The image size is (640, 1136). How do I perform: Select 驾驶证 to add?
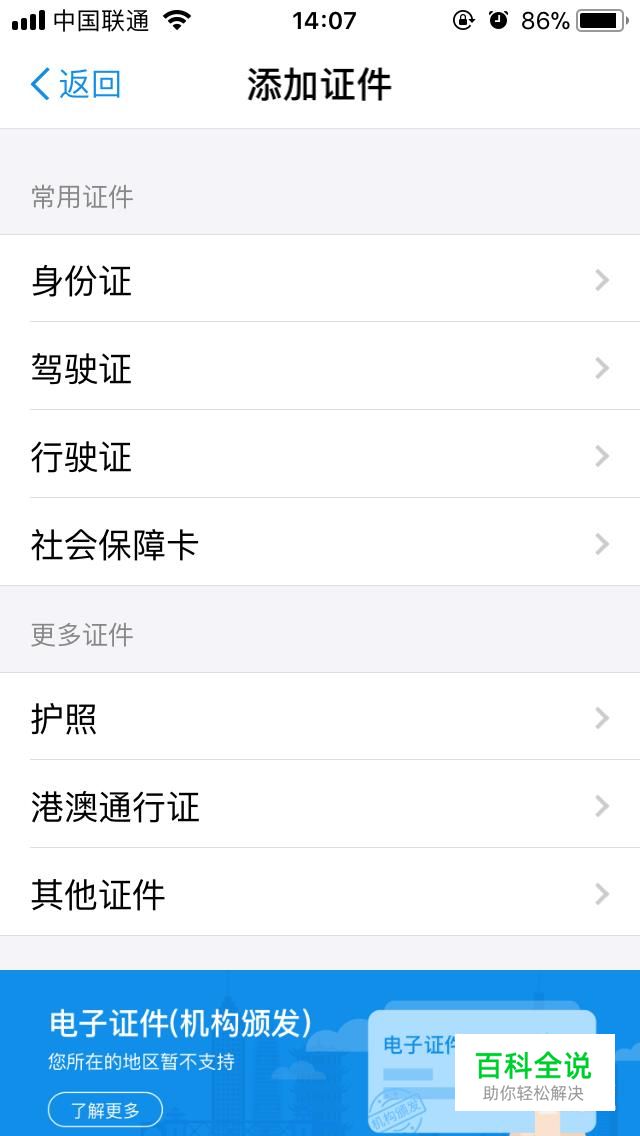click(320, 367)
